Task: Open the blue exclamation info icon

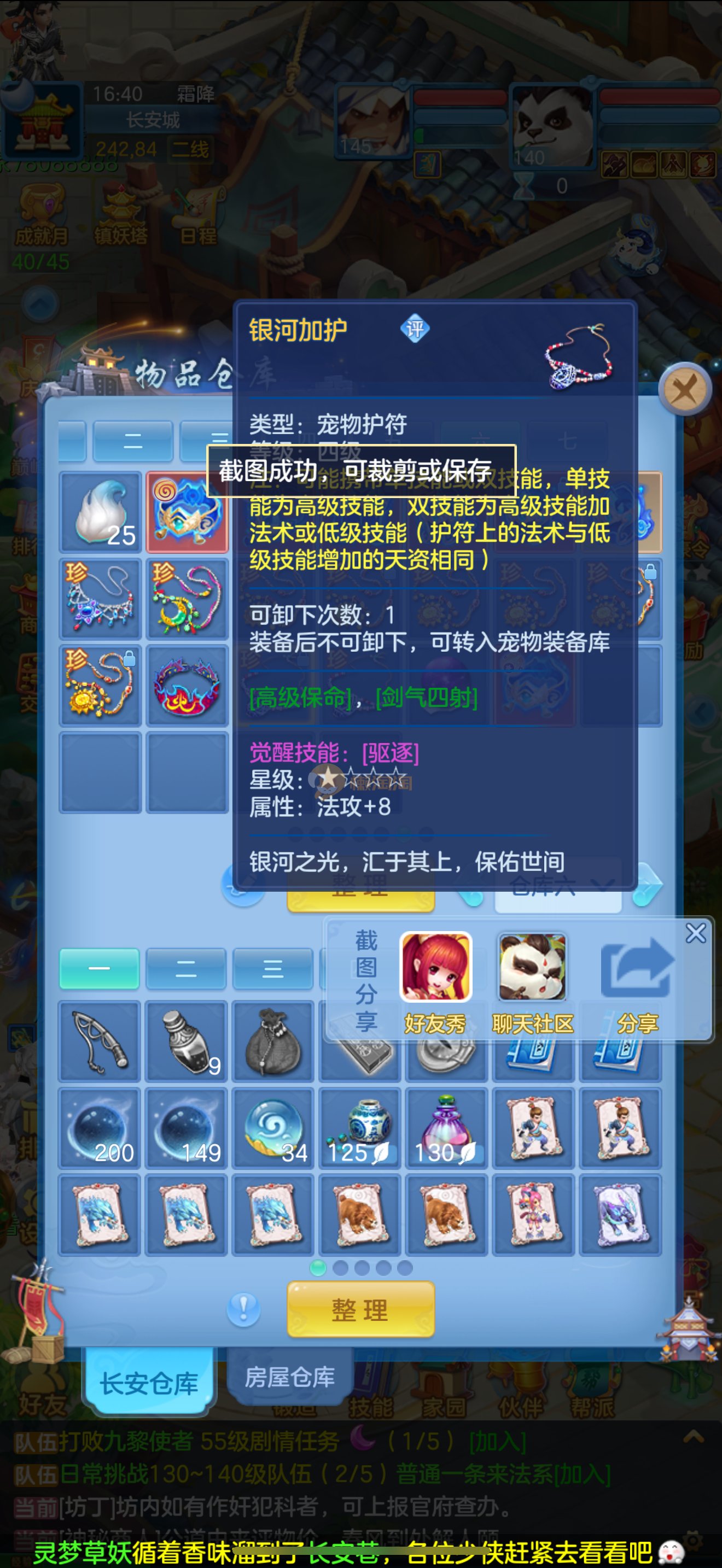Action: (243, 1309)
